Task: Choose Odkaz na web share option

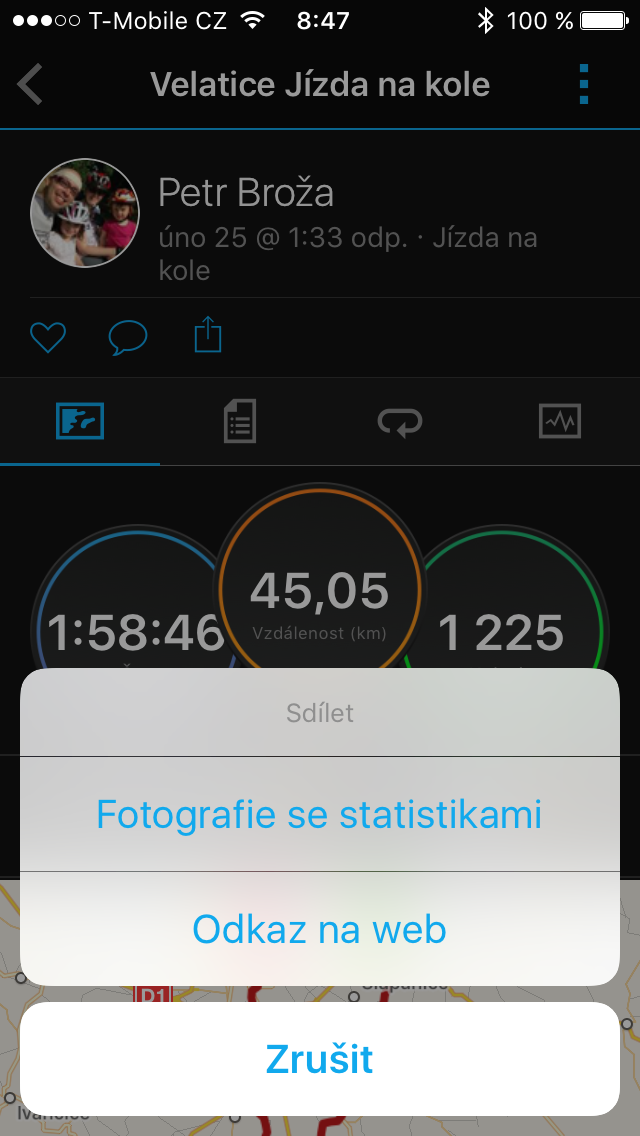Action: coord(319,929)
